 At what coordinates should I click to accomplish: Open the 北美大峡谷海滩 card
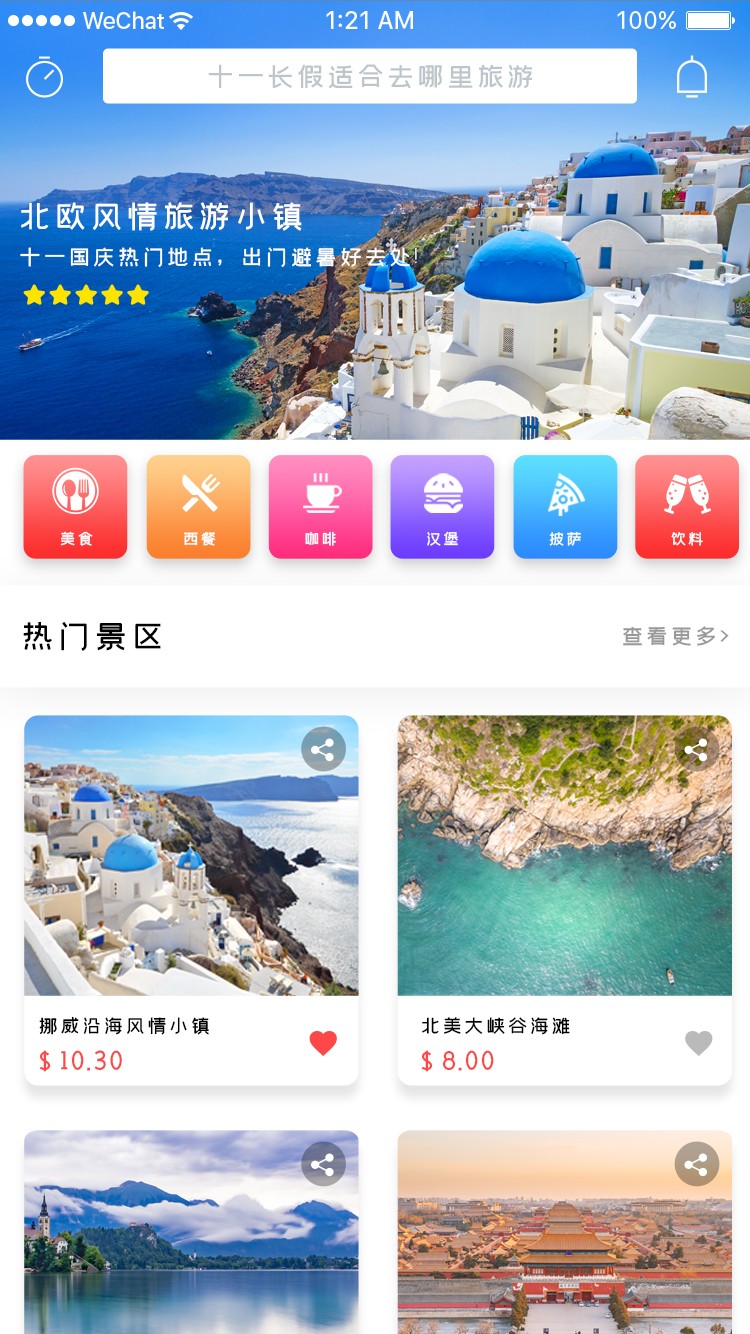click(x=564, y=870)
